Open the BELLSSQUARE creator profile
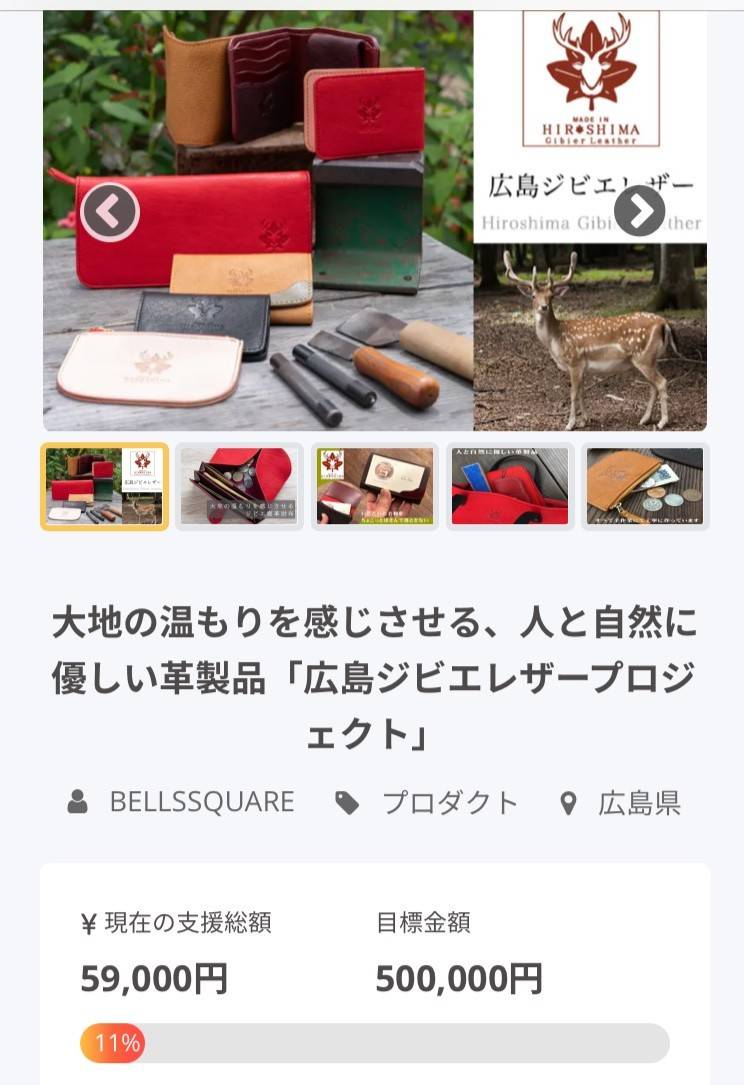 point(201,802)
